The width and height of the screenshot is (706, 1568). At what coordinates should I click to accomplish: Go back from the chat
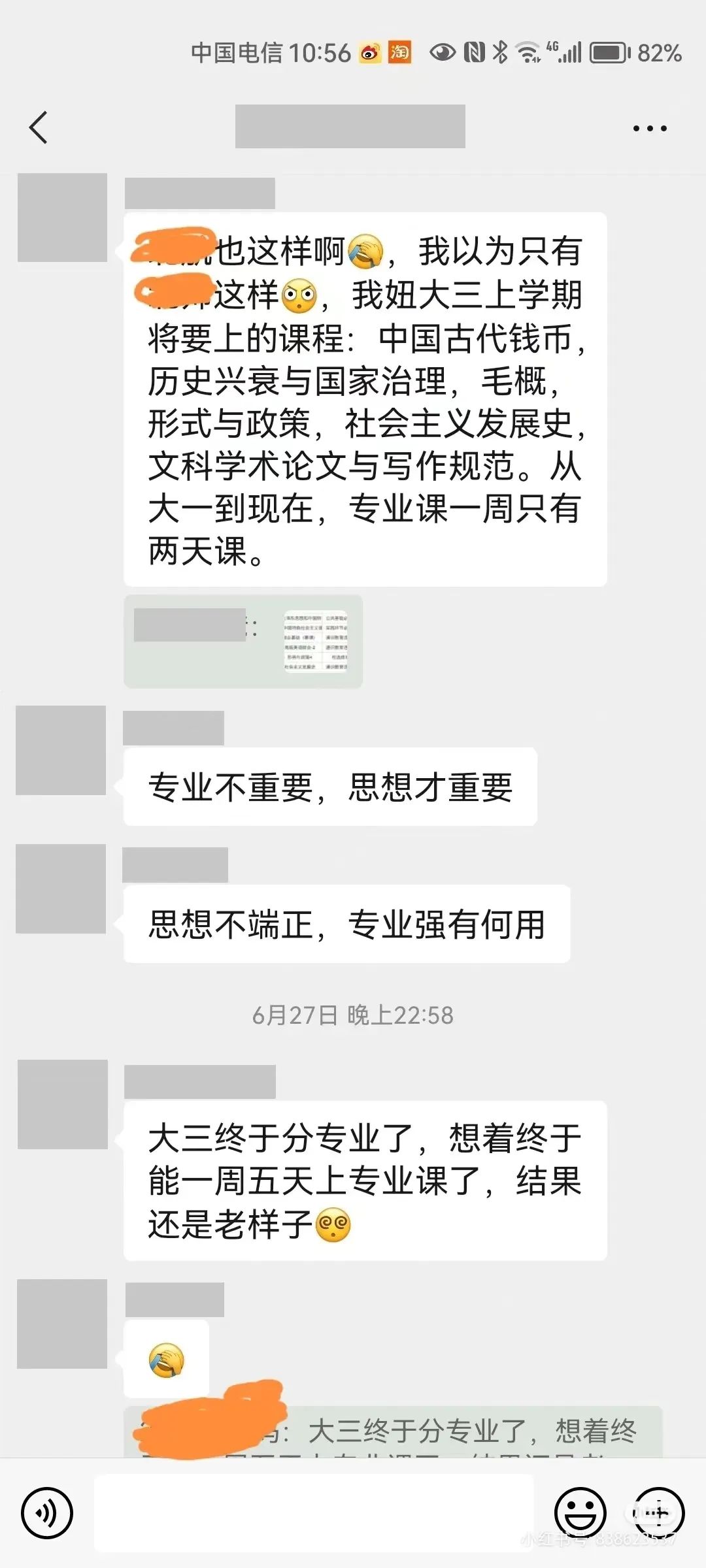pos(39,127)
